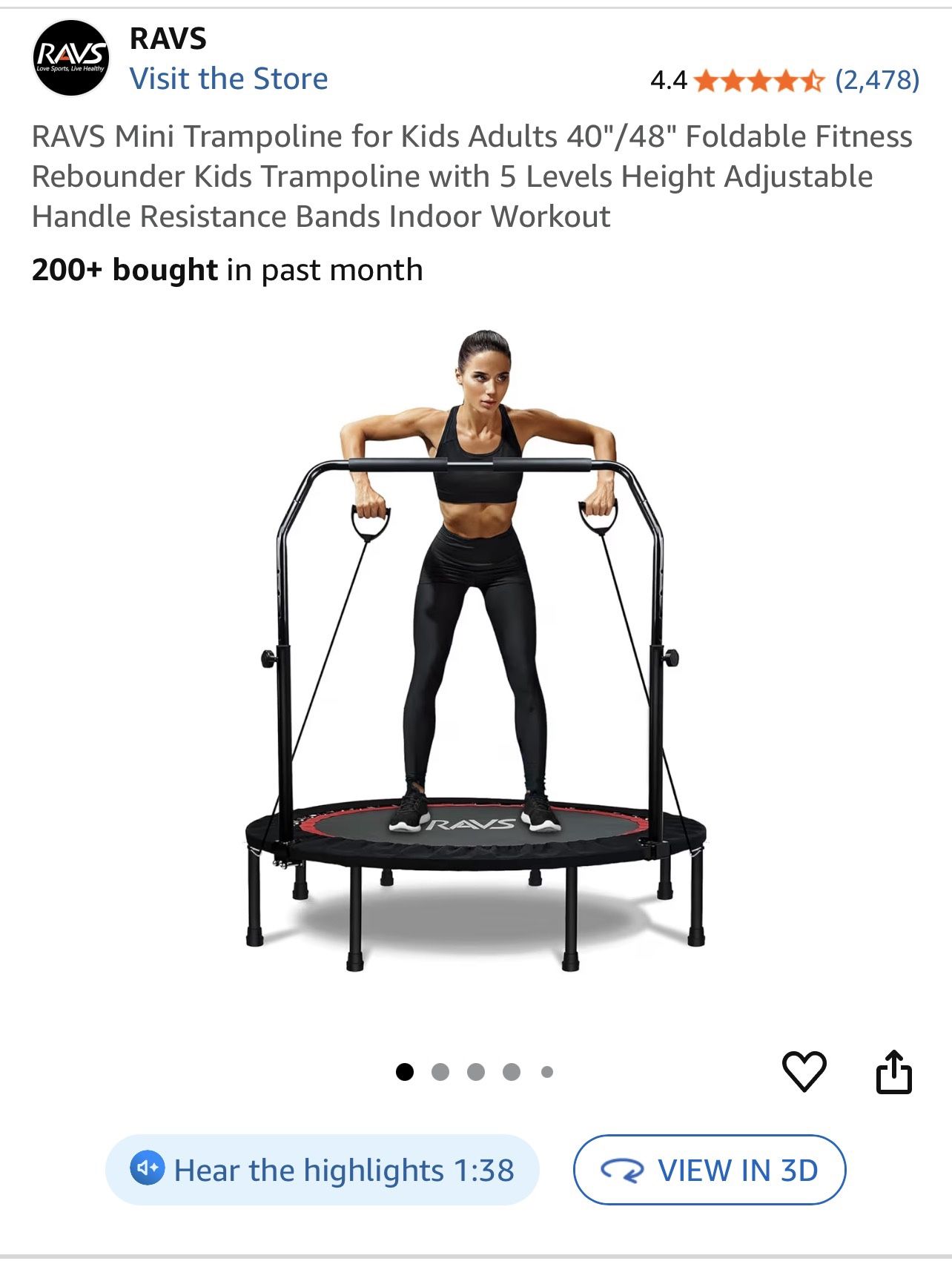Open the trampoline product image
Image resolution: width=952 pixels, height=1261 pixels.
[x=475, y=652]
